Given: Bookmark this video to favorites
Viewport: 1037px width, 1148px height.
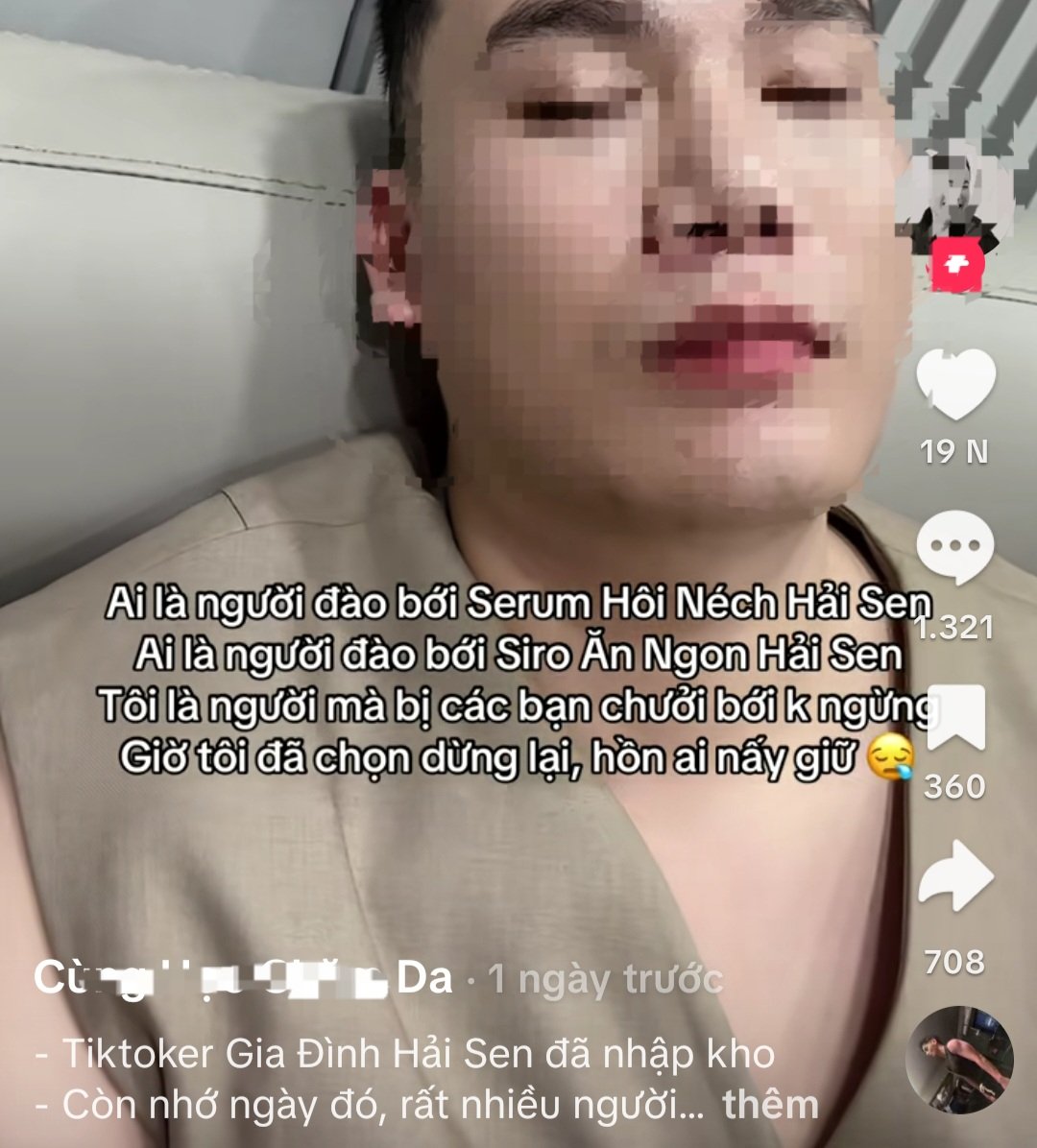Looking at the screenshot, I should pos(955,718).
